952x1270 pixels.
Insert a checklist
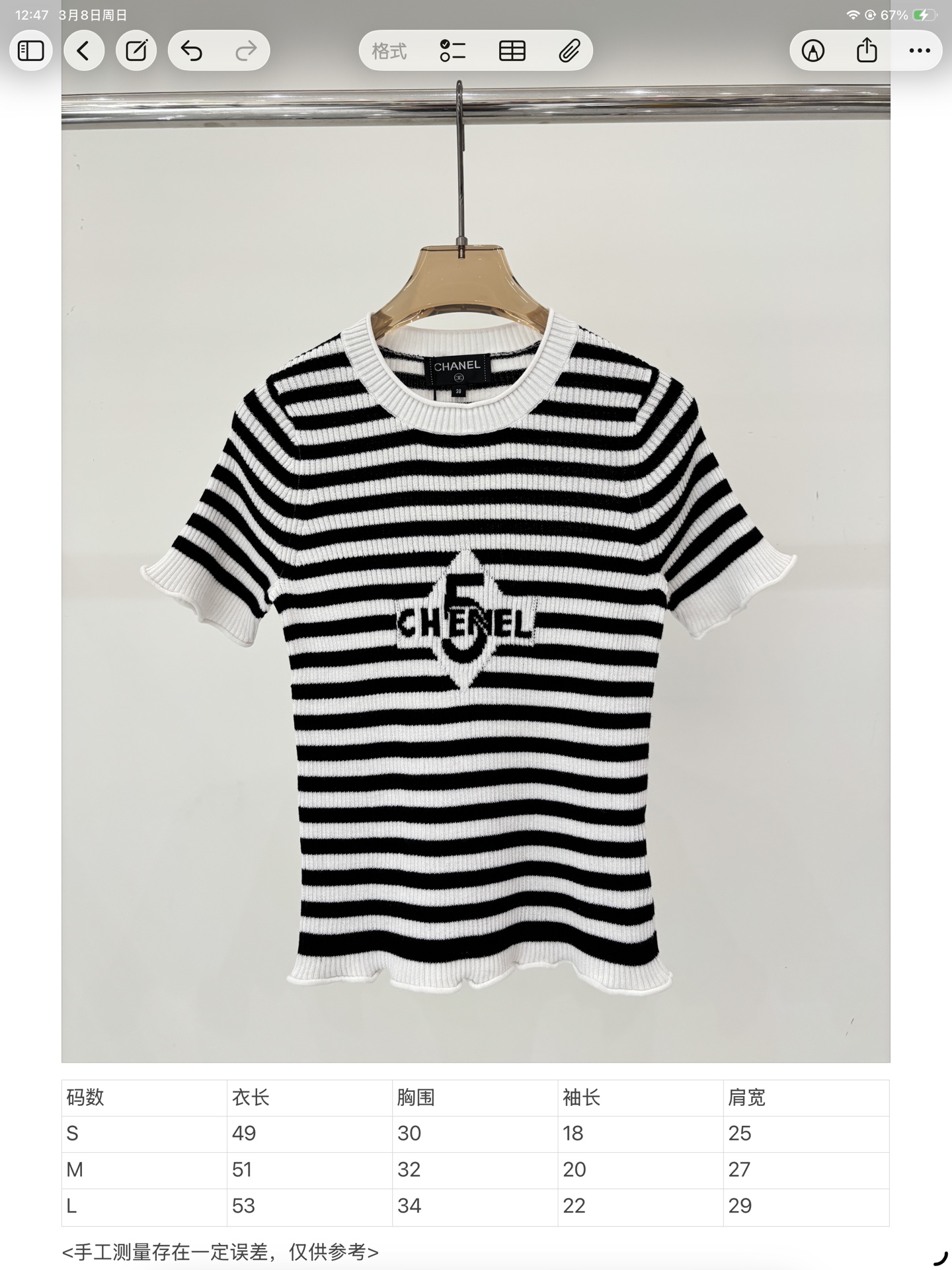pos(453,51)
